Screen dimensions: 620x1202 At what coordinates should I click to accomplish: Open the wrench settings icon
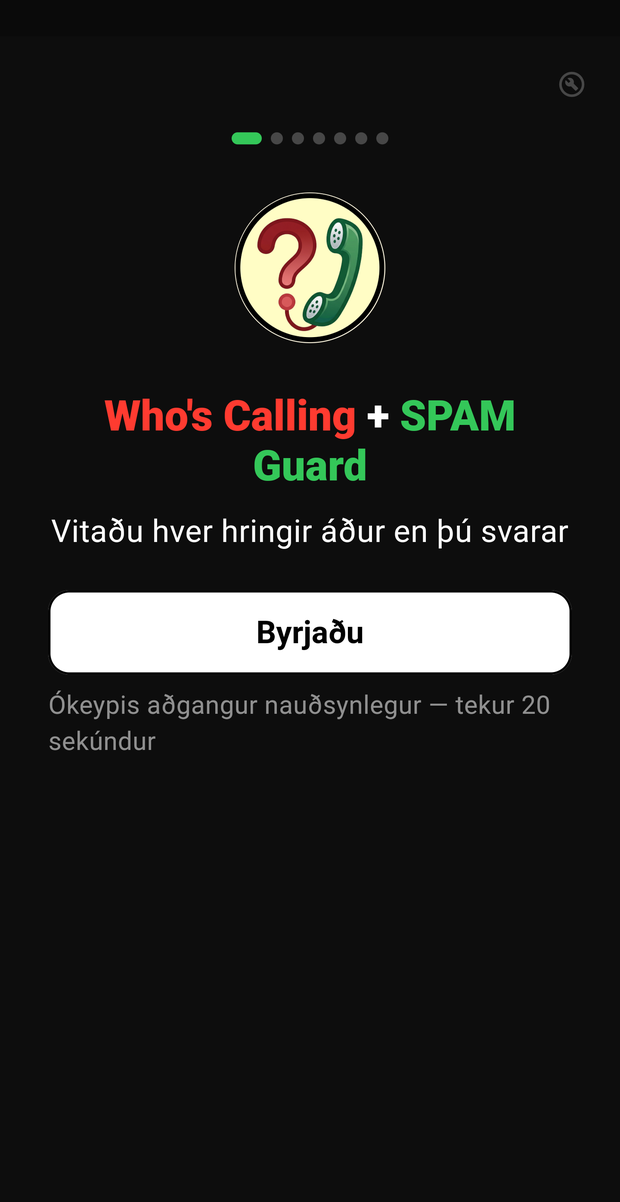click(571, 85)
